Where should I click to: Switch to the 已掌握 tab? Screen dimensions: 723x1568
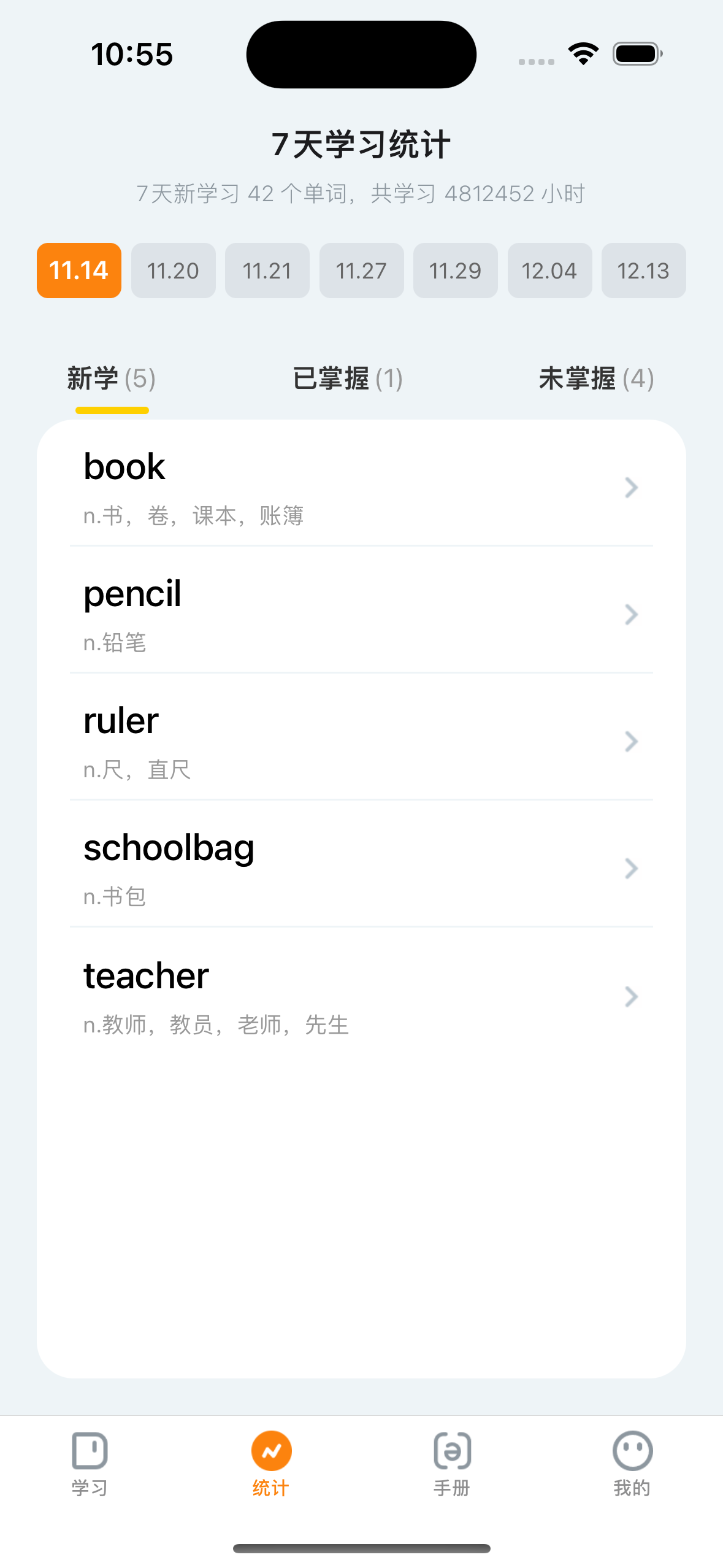click(x=348, y=379)
